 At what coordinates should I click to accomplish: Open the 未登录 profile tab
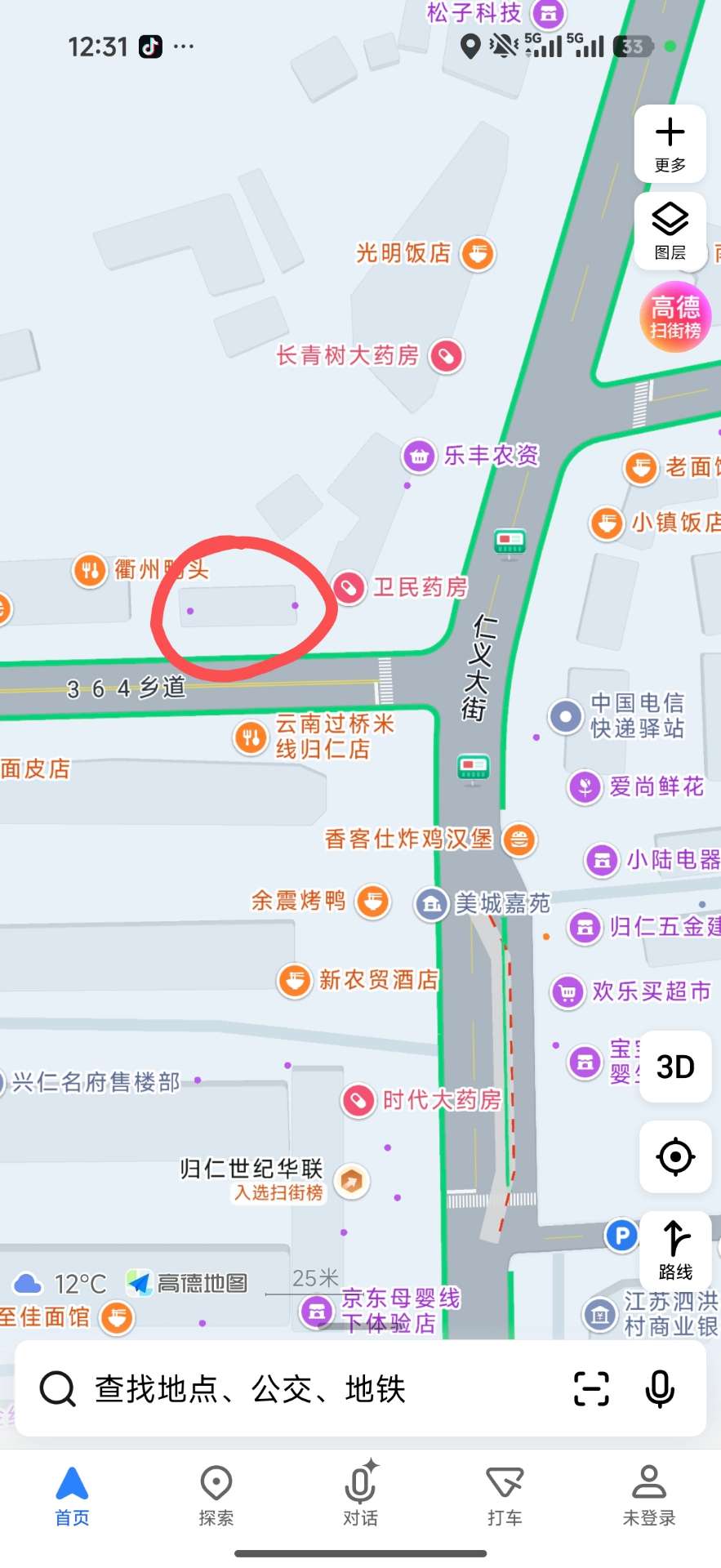click(649, 1496)
